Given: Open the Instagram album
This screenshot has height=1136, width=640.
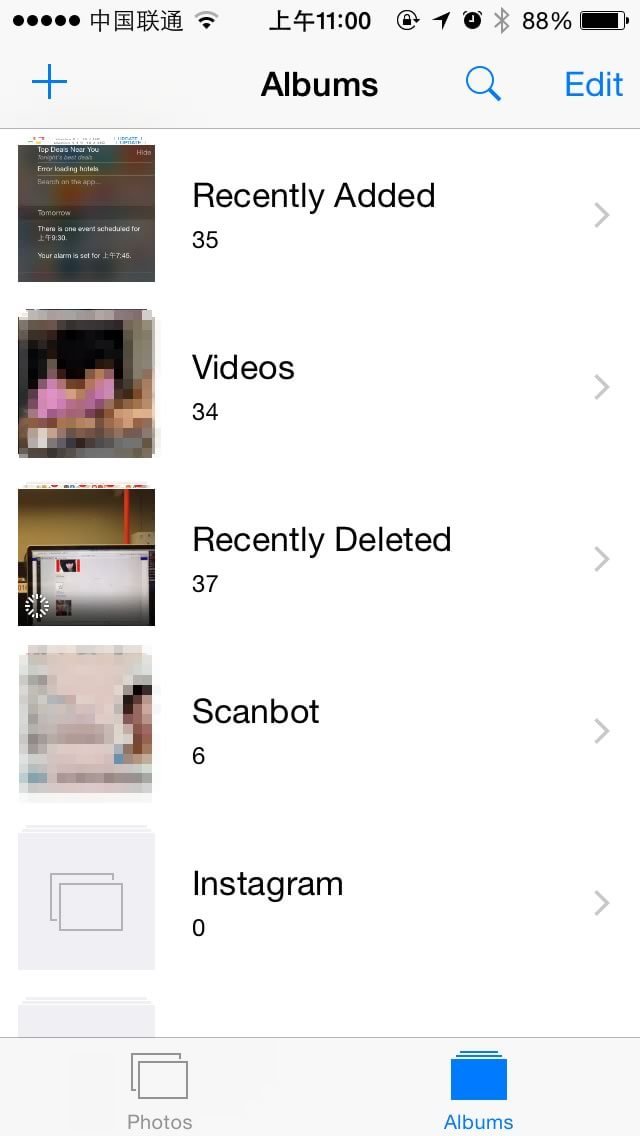Looking at the screenshot, I should click(x=320, y=903).
